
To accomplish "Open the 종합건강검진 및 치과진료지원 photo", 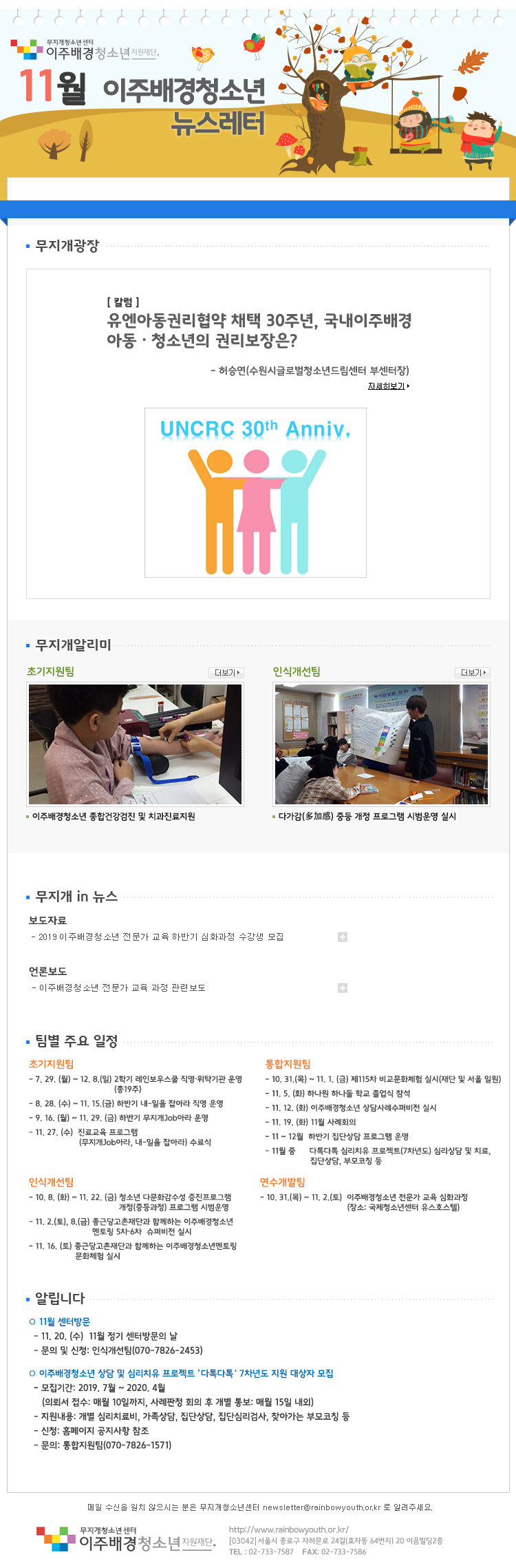I will tap(135, 744).
